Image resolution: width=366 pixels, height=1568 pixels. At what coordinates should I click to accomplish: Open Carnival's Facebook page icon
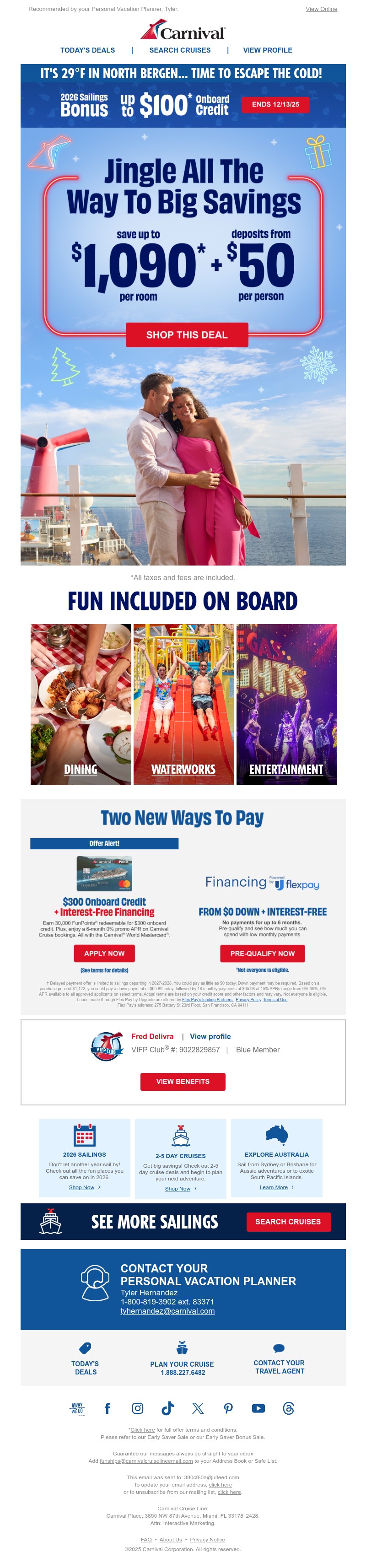point(108,1408)
